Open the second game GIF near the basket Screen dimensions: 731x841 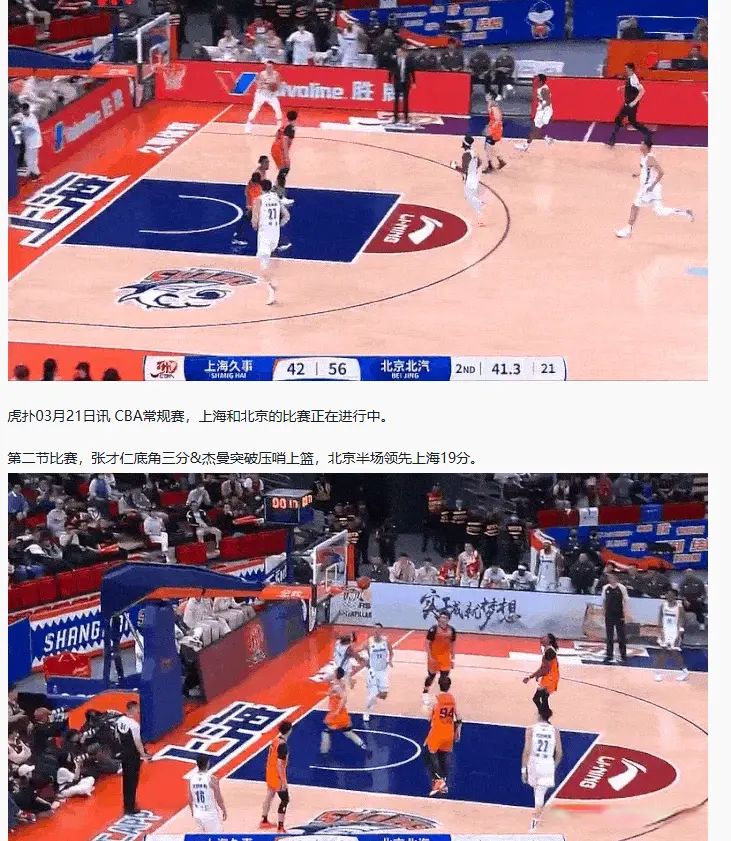point(357,655)
